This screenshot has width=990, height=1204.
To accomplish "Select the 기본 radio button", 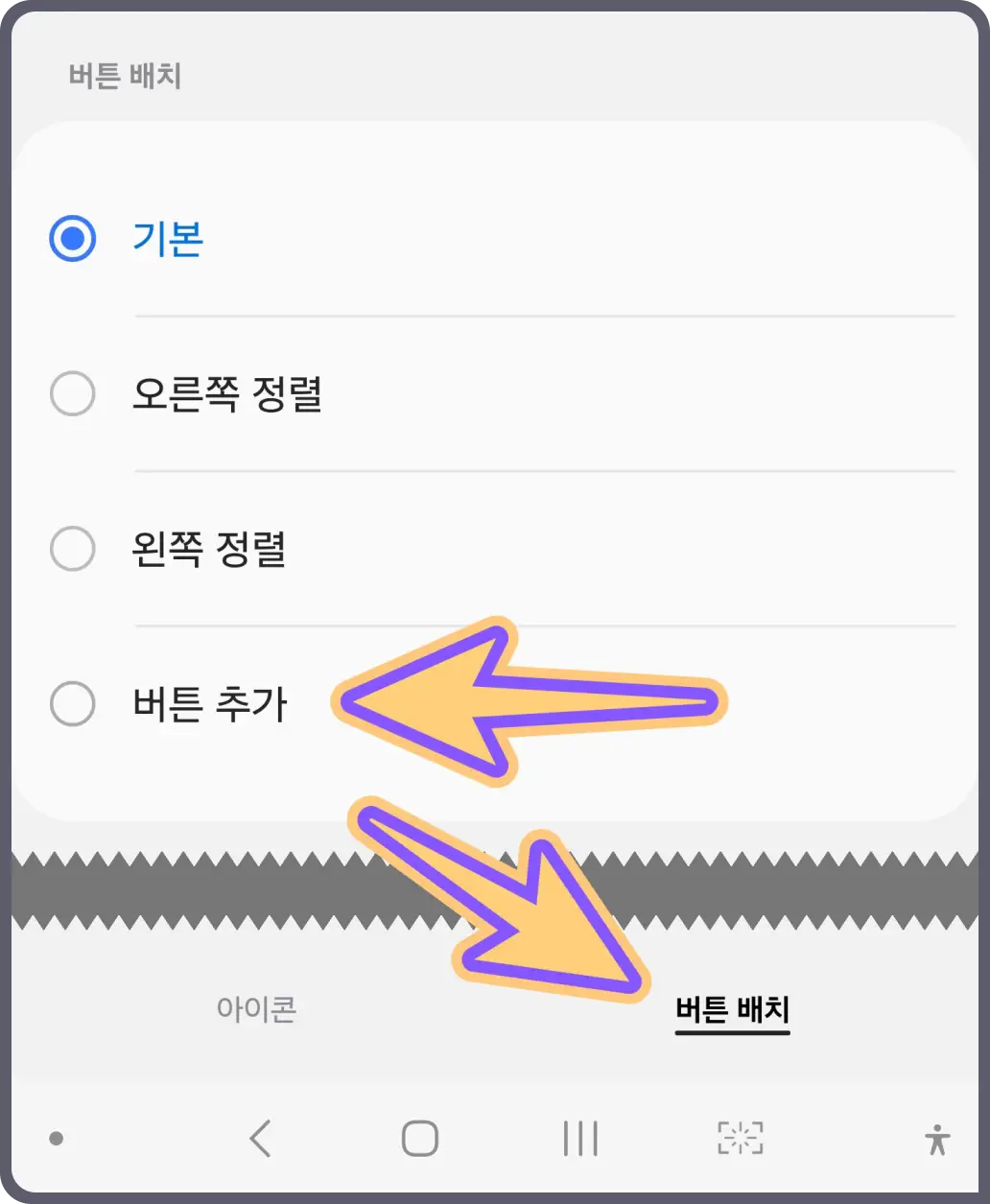I will tap(72, 238).
